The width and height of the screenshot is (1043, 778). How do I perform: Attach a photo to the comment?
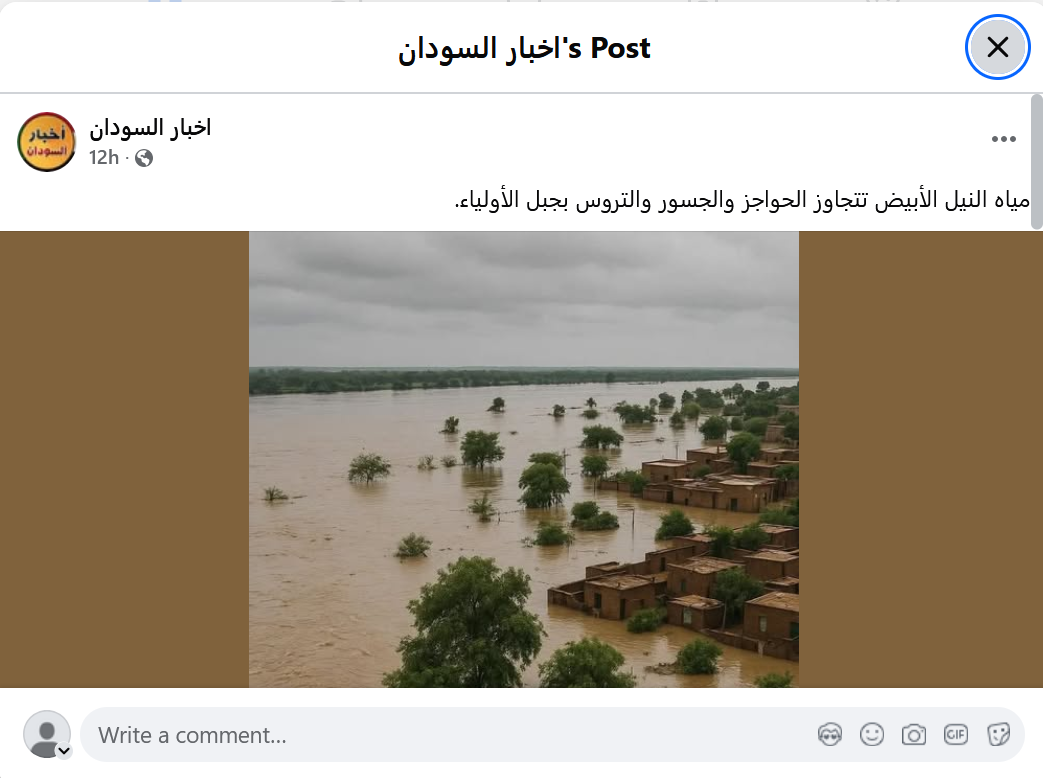[914, 735]
